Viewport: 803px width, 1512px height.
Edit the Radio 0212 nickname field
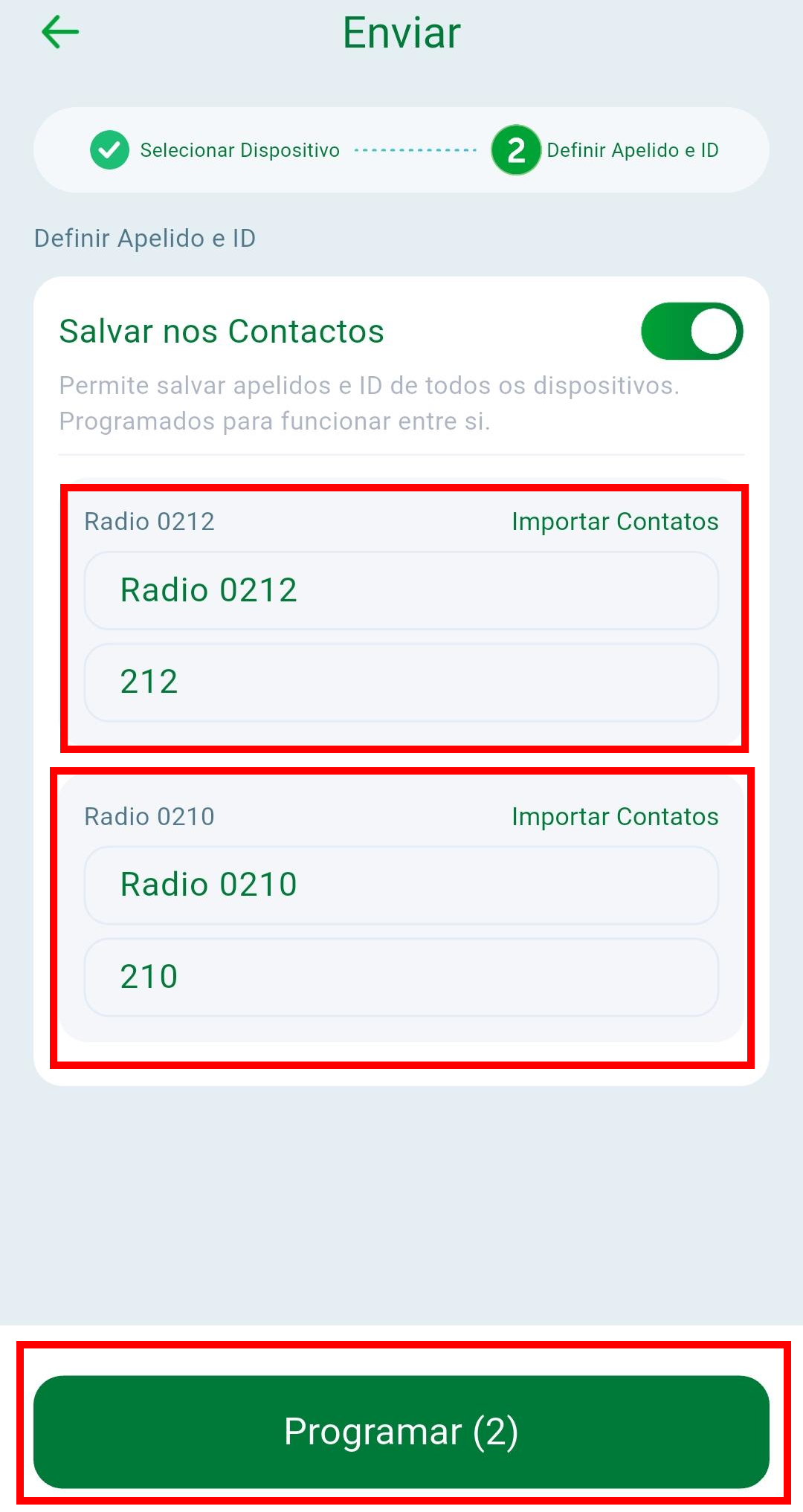[401, 590]
